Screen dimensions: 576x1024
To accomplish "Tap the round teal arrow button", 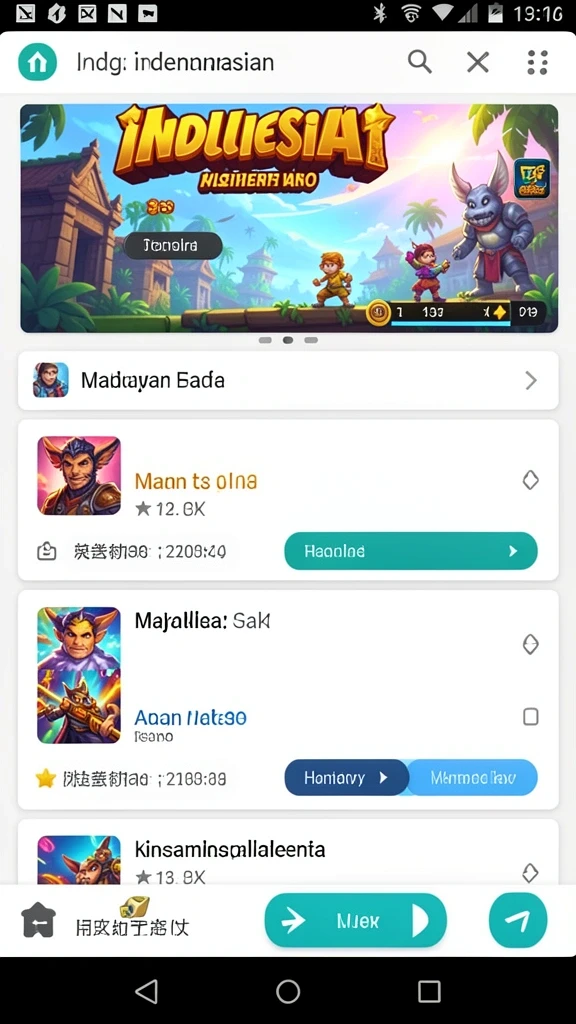I will point(518,920).
